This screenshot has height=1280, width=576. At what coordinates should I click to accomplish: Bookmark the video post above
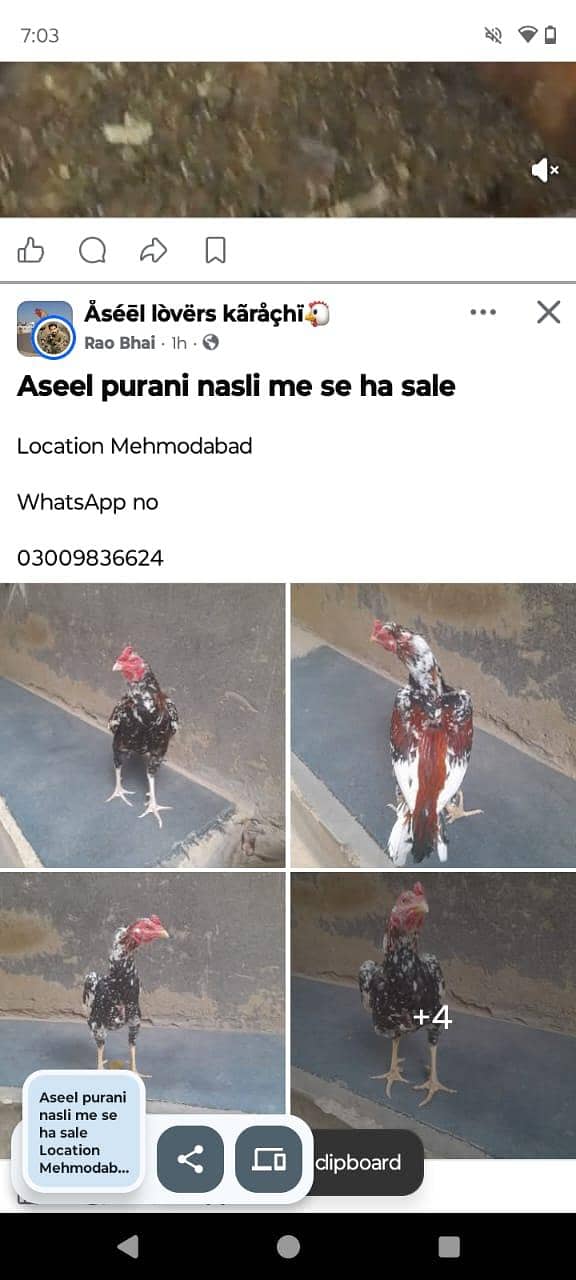coord(215,250)
